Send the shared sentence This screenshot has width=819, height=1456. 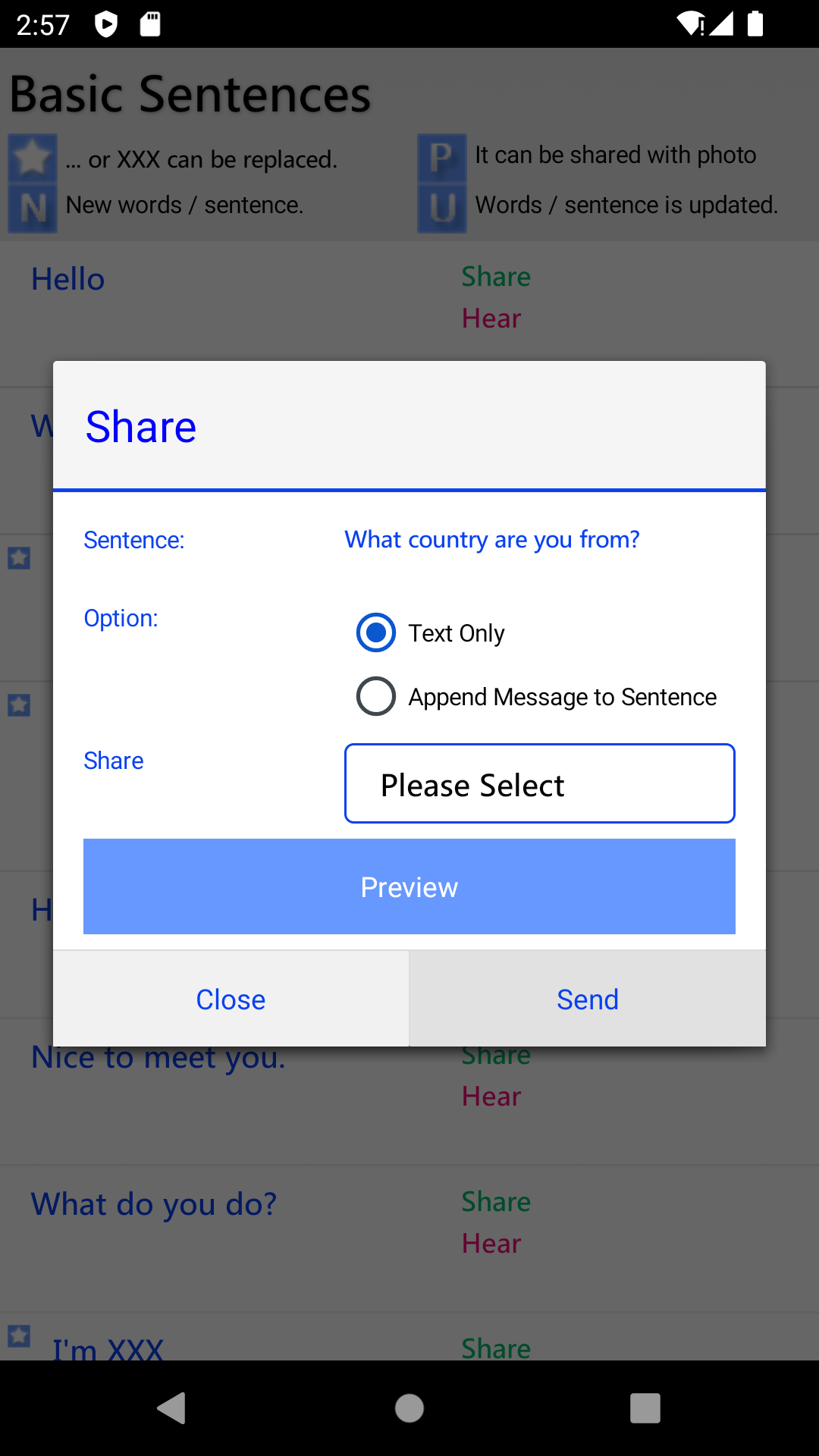click(588, 999)
